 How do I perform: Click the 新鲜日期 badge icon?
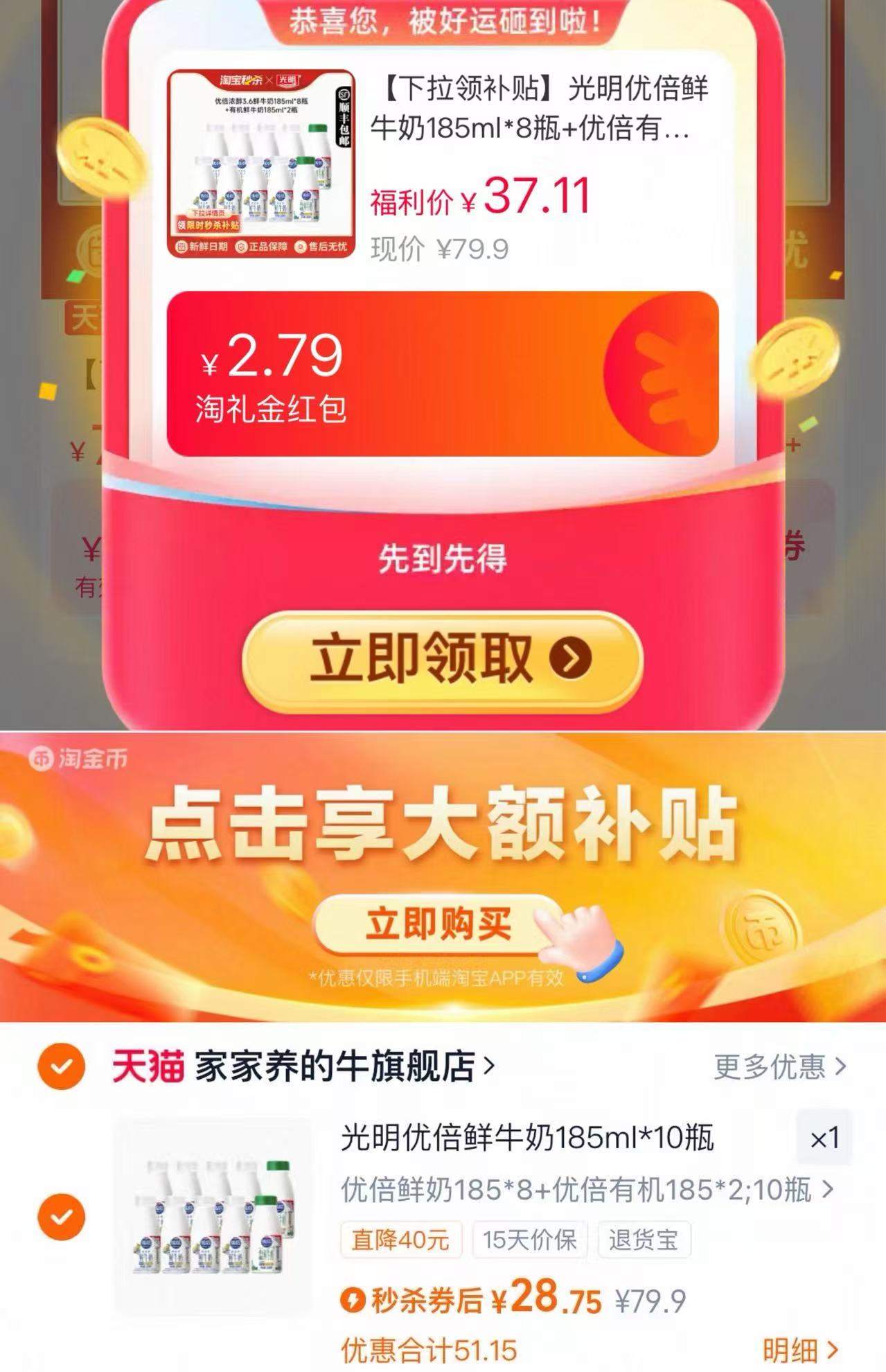(x=181, y=247)
